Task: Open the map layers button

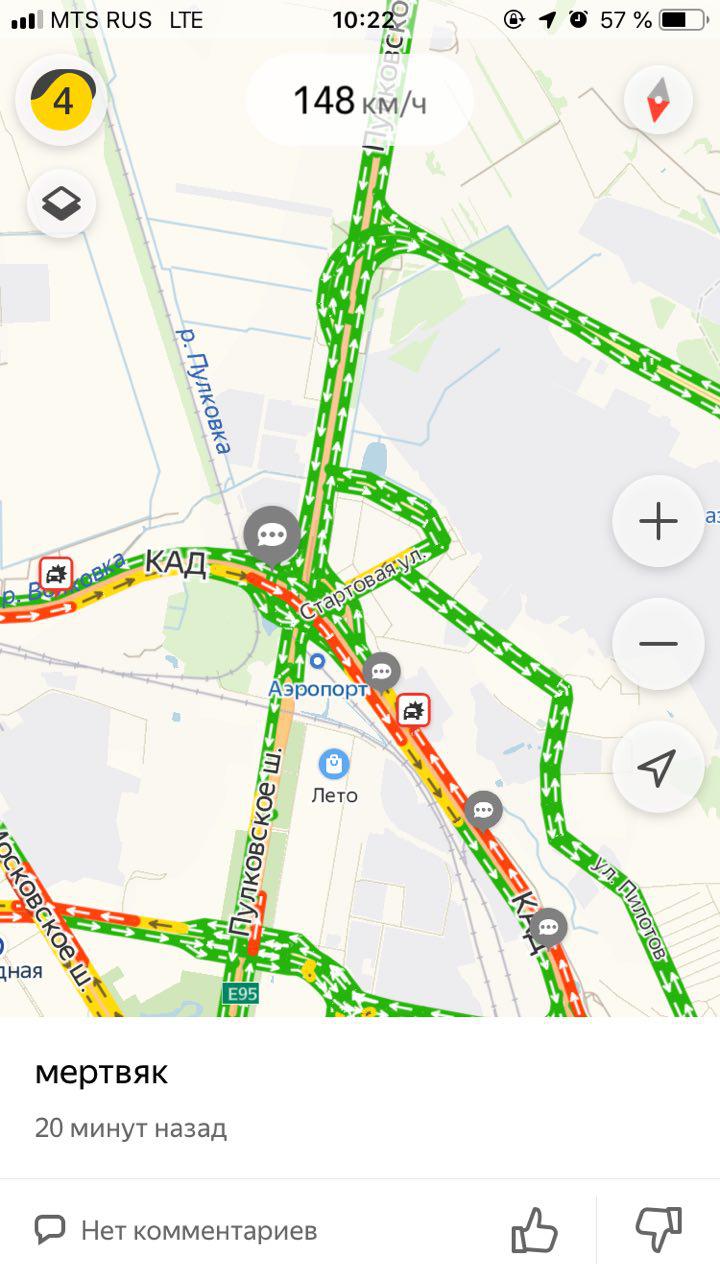Action: click(62, 204)
